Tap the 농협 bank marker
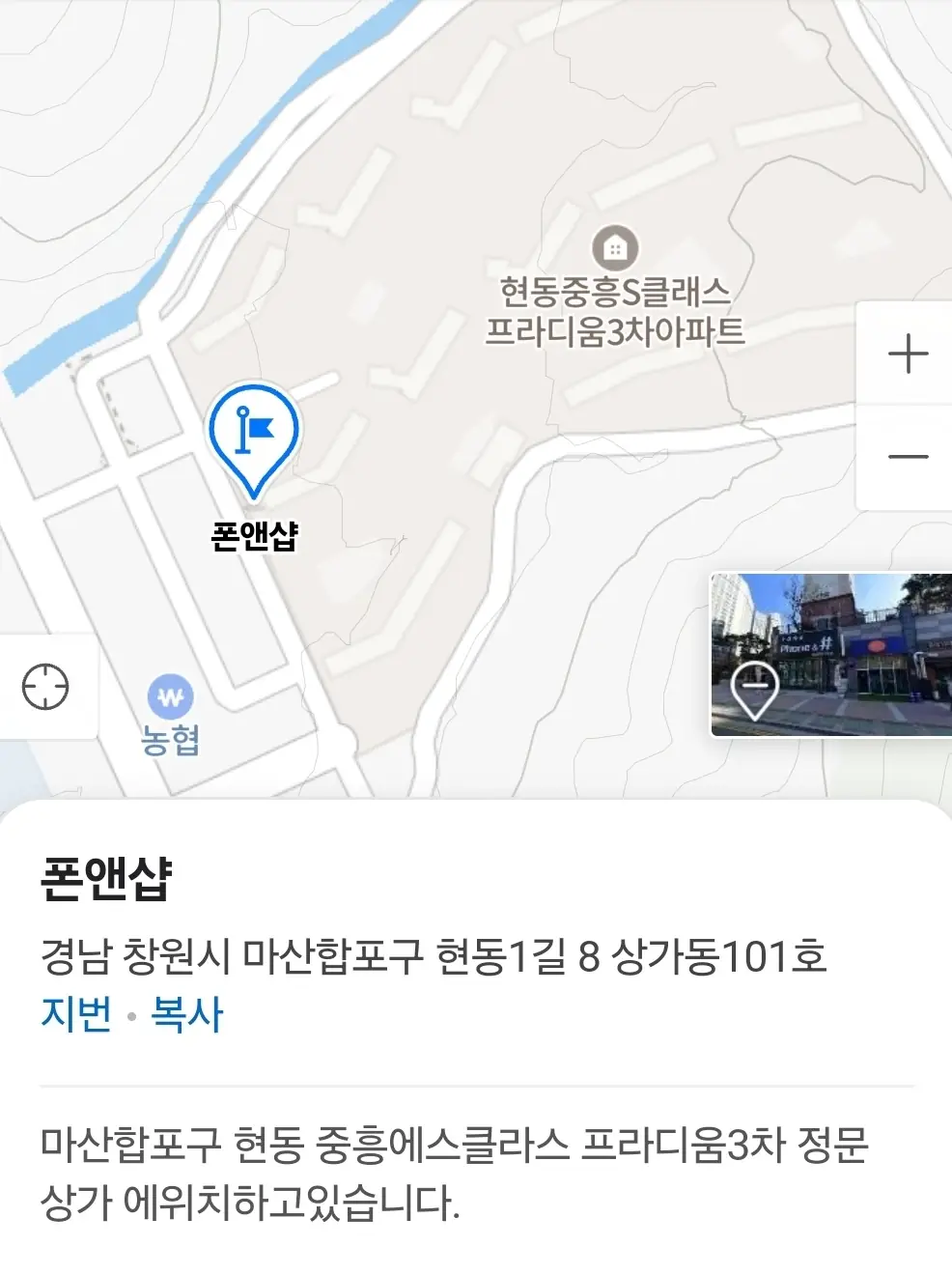The width and height of the screenshot is (952, 1275). tap(170, 697)
